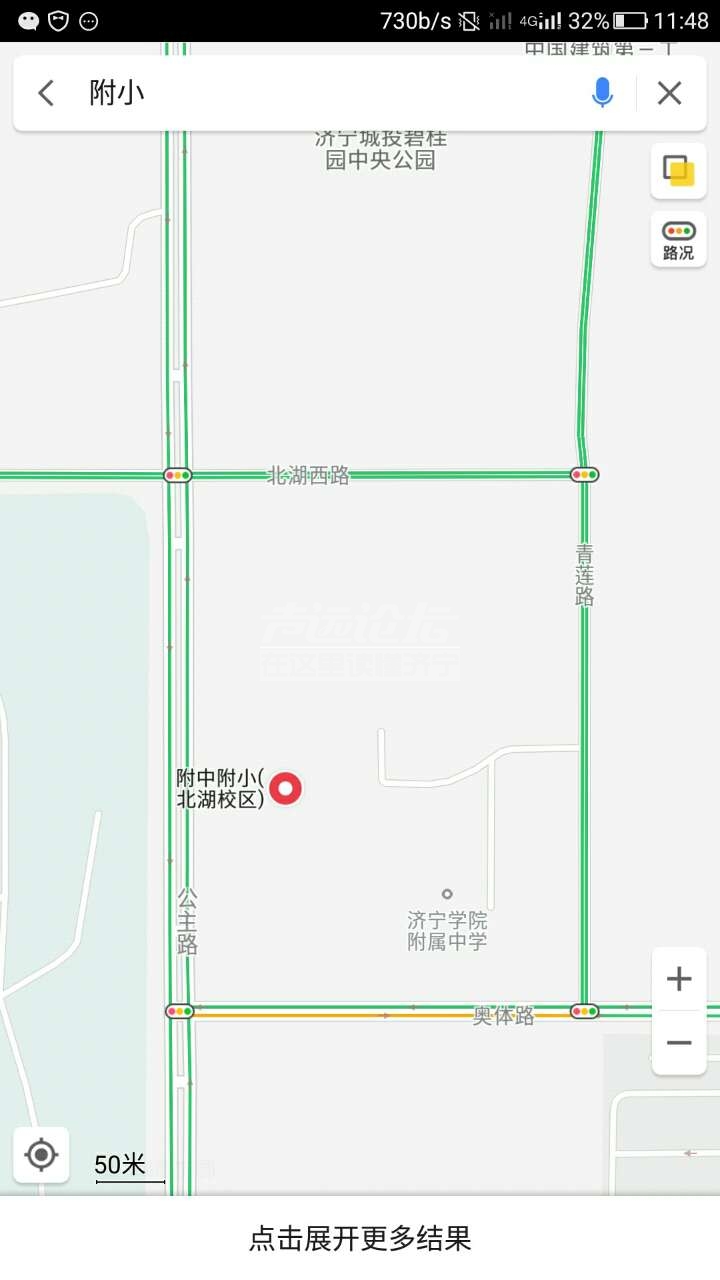Zoom in with the plus button

pos(679,978)
